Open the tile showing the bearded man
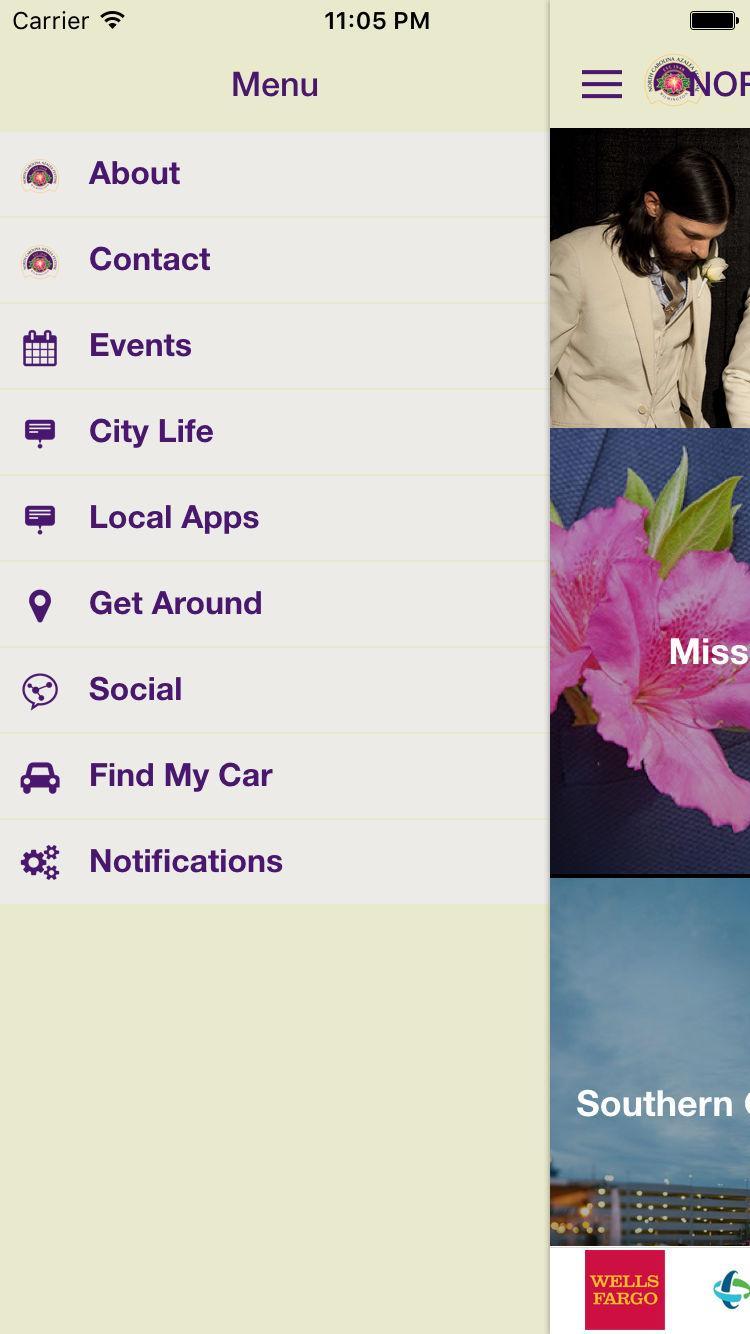 pos(650,278)
